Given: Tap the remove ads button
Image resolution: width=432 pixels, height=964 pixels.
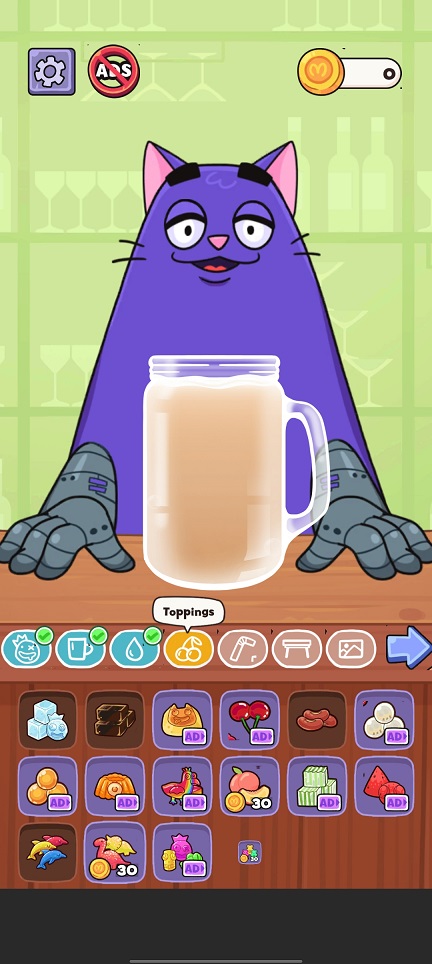Looking at the screenshot, I should 114,72.
